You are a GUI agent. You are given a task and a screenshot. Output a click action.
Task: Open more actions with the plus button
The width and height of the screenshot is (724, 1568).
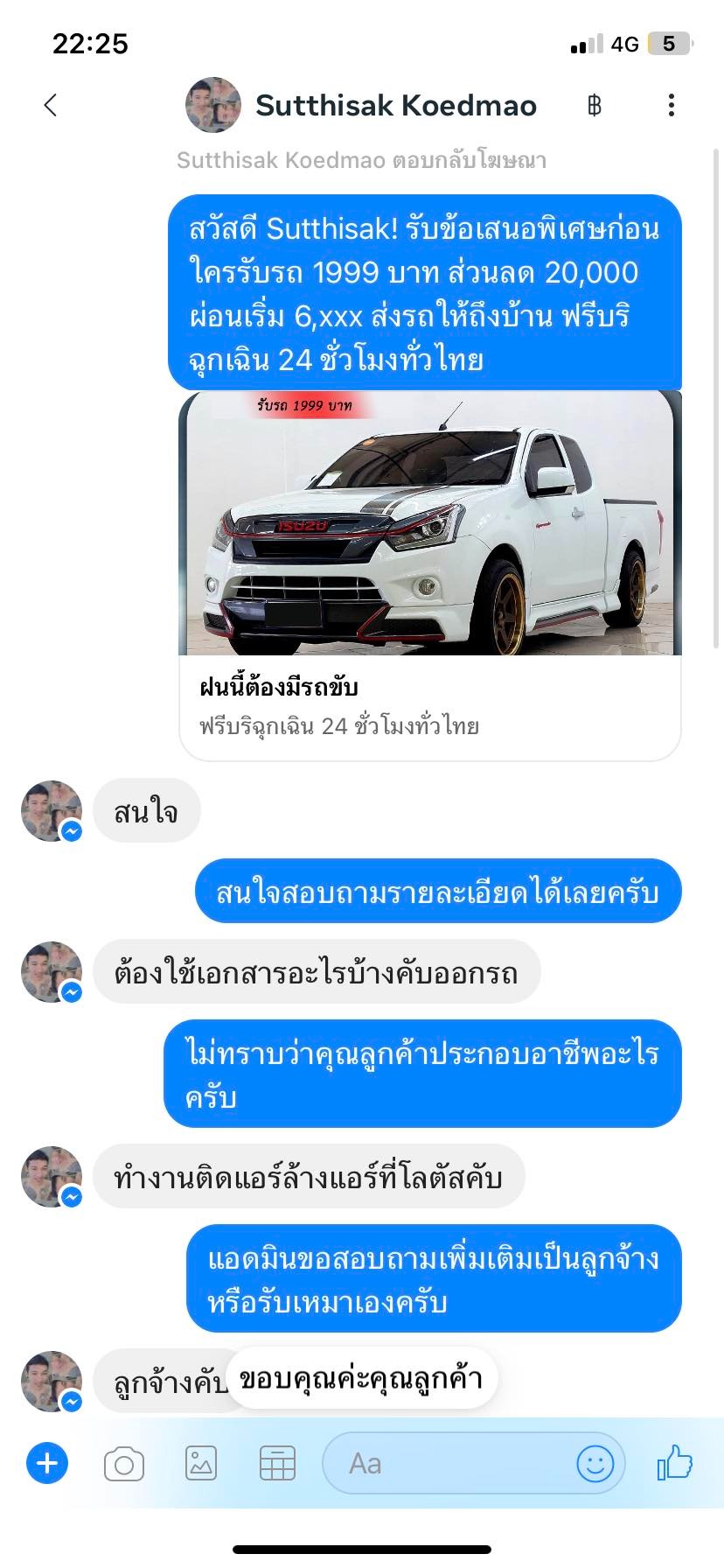[47, 1463]
